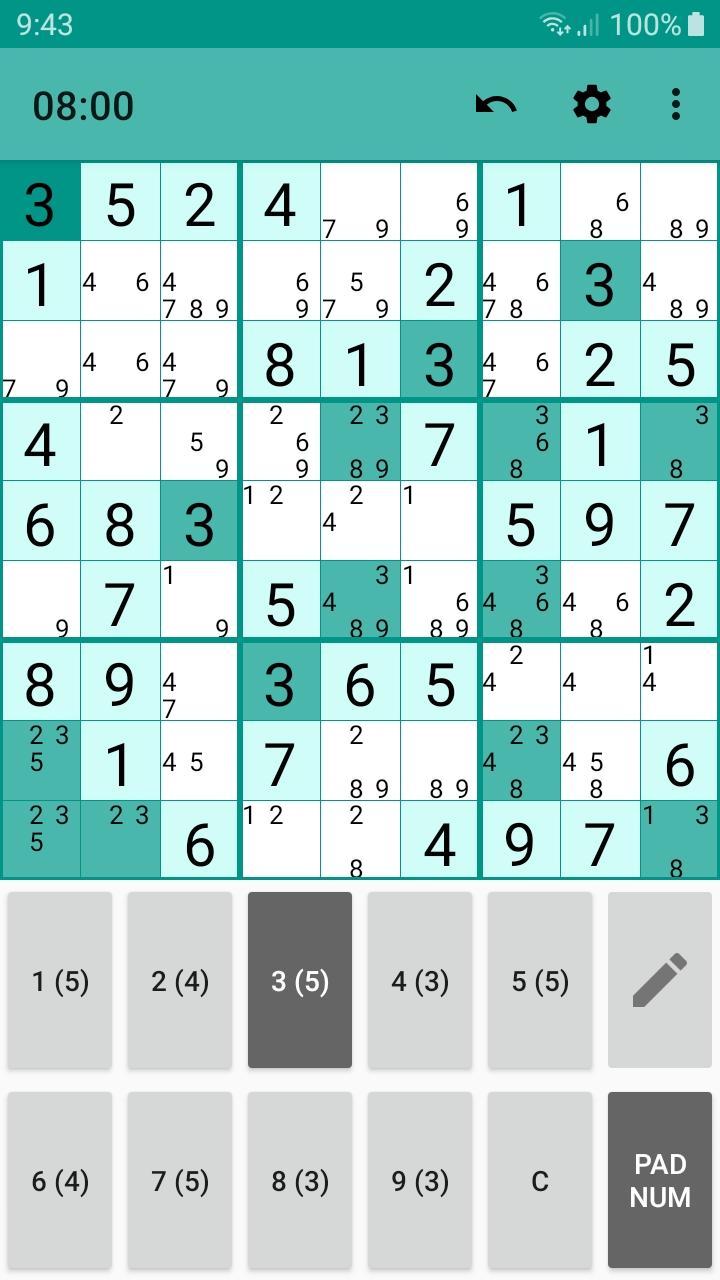Choose the 6 (4) number button
The width and height of the screenshot is (720, 1280).
[x=60, y=1181]
